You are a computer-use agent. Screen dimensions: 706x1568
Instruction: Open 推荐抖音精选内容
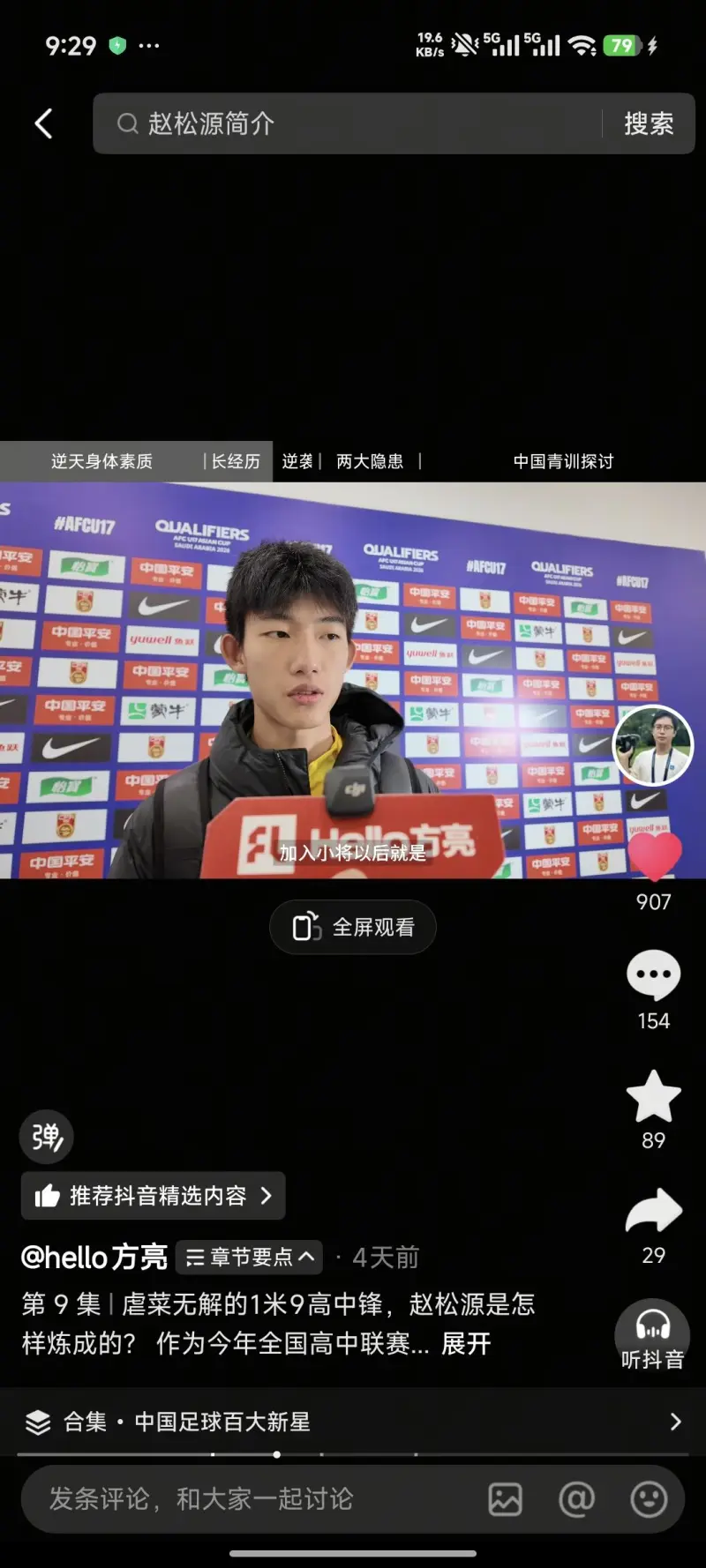(153, 1196)
